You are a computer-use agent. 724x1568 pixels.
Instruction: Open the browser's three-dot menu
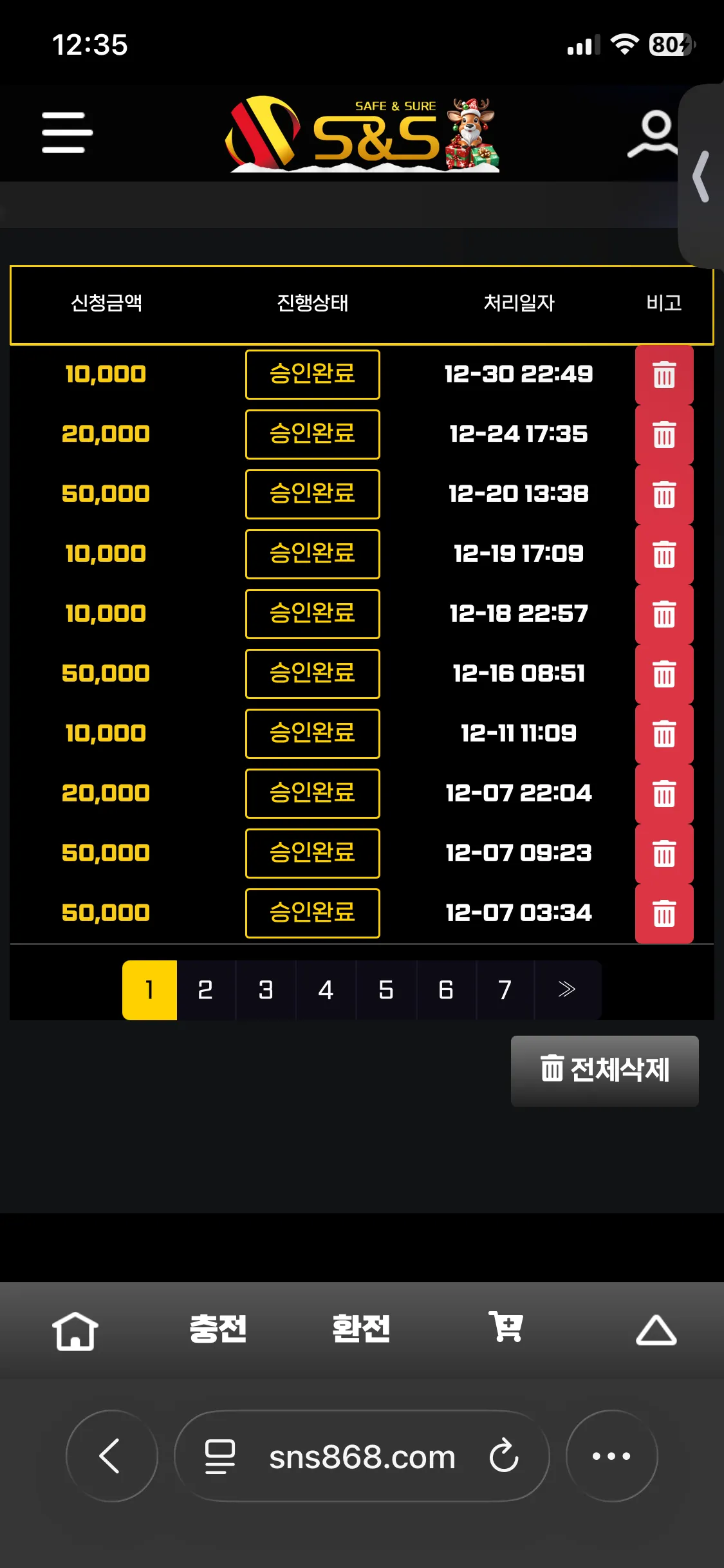(611, 1456)
